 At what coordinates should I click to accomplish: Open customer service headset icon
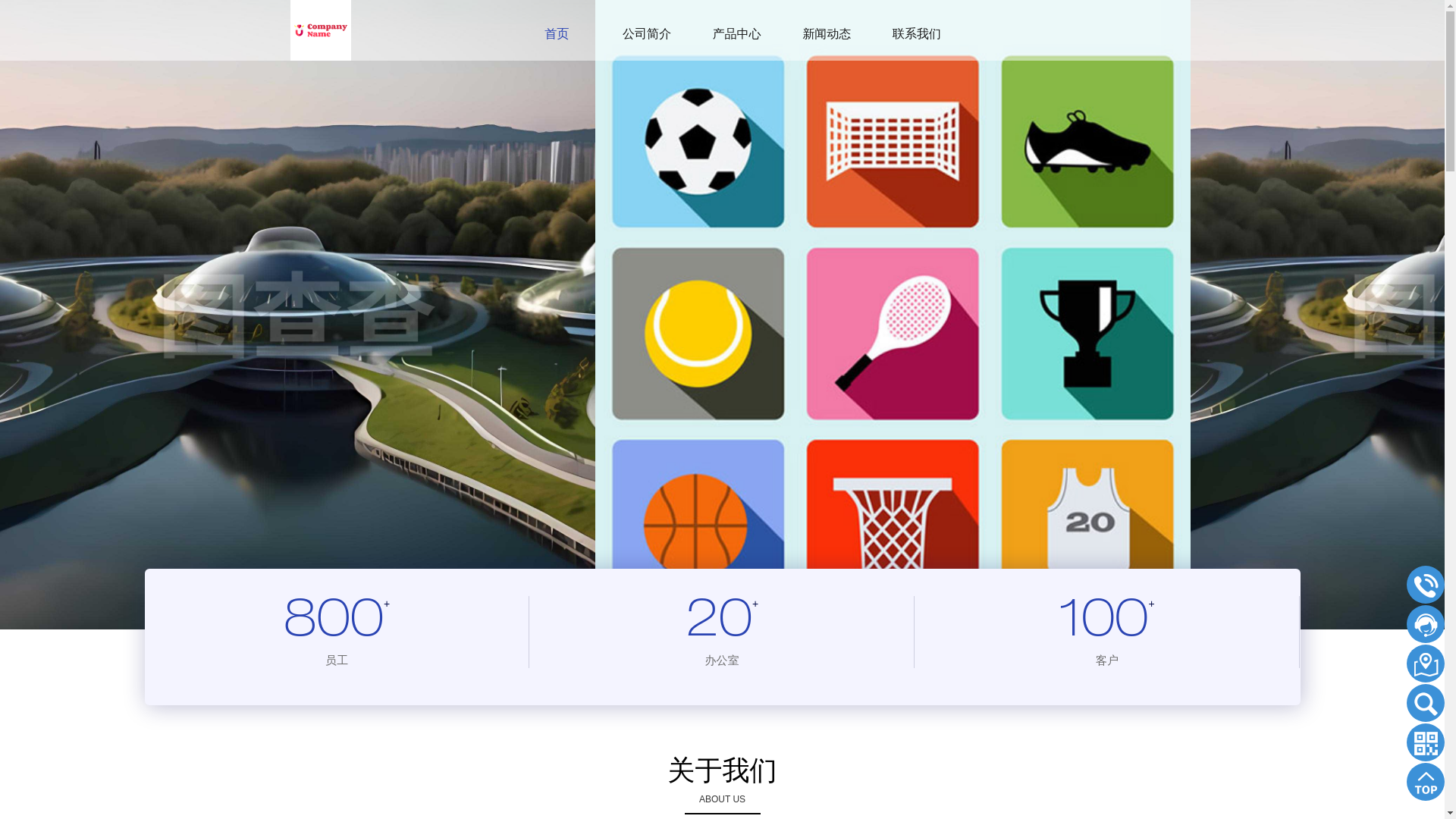[1425, 624]
